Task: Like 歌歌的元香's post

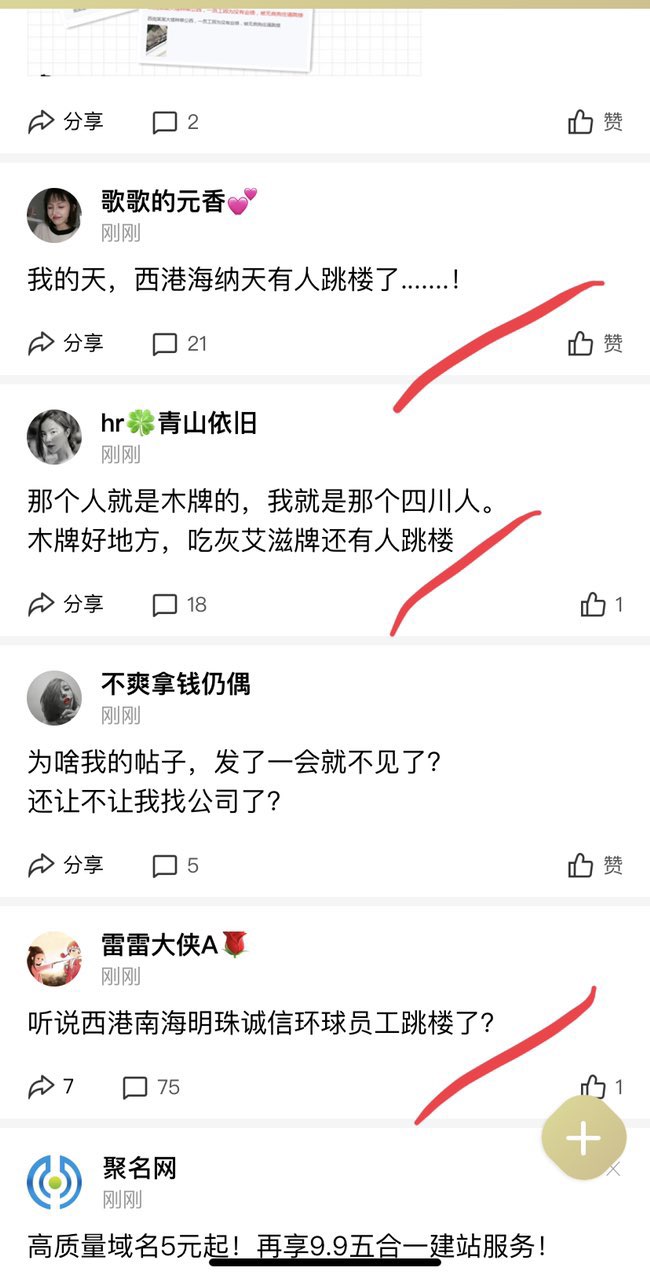Action: 596,344
